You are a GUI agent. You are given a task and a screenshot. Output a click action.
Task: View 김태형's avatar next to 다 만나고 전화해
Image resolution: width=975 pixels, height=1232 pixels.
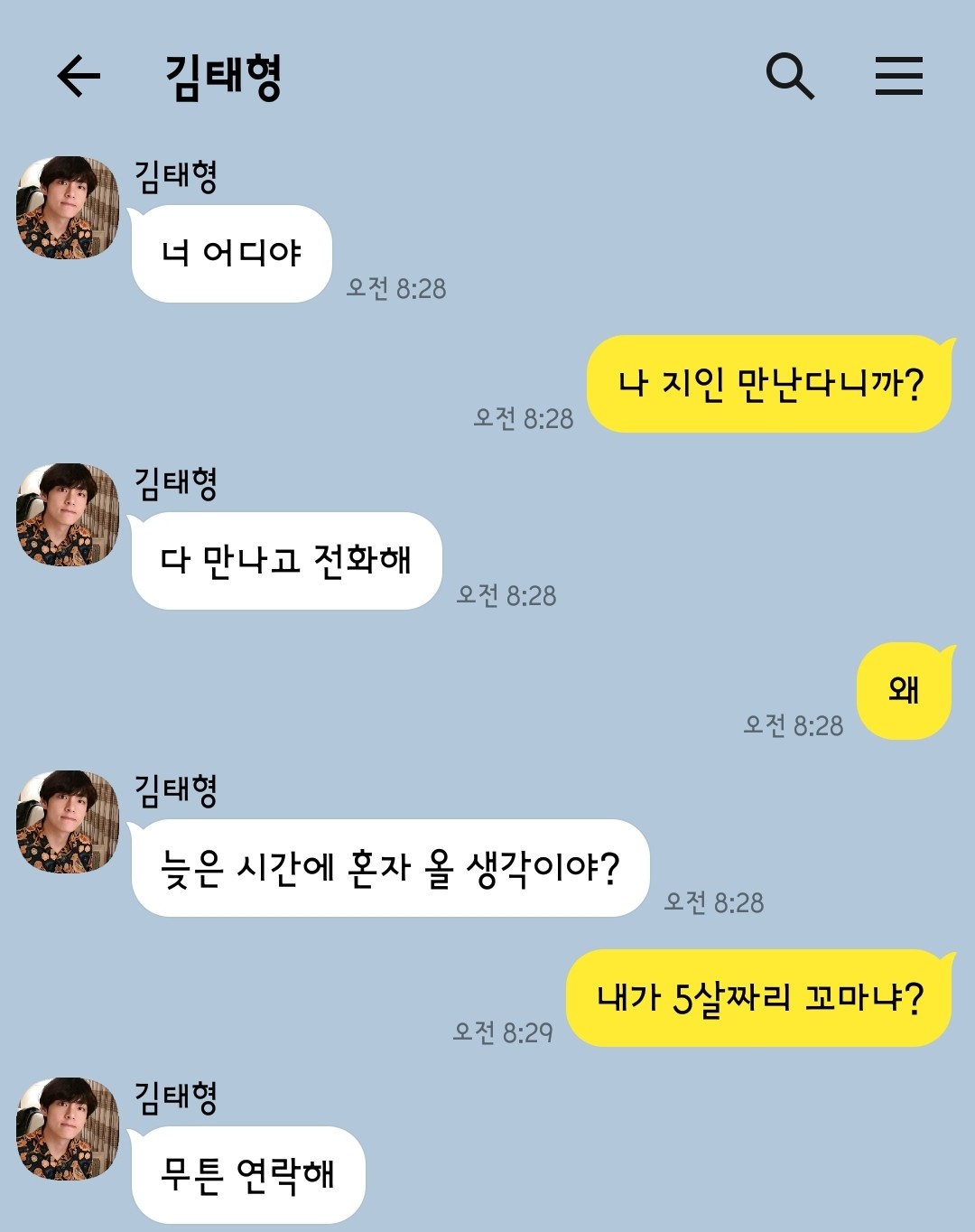click(x=68, y=515)
